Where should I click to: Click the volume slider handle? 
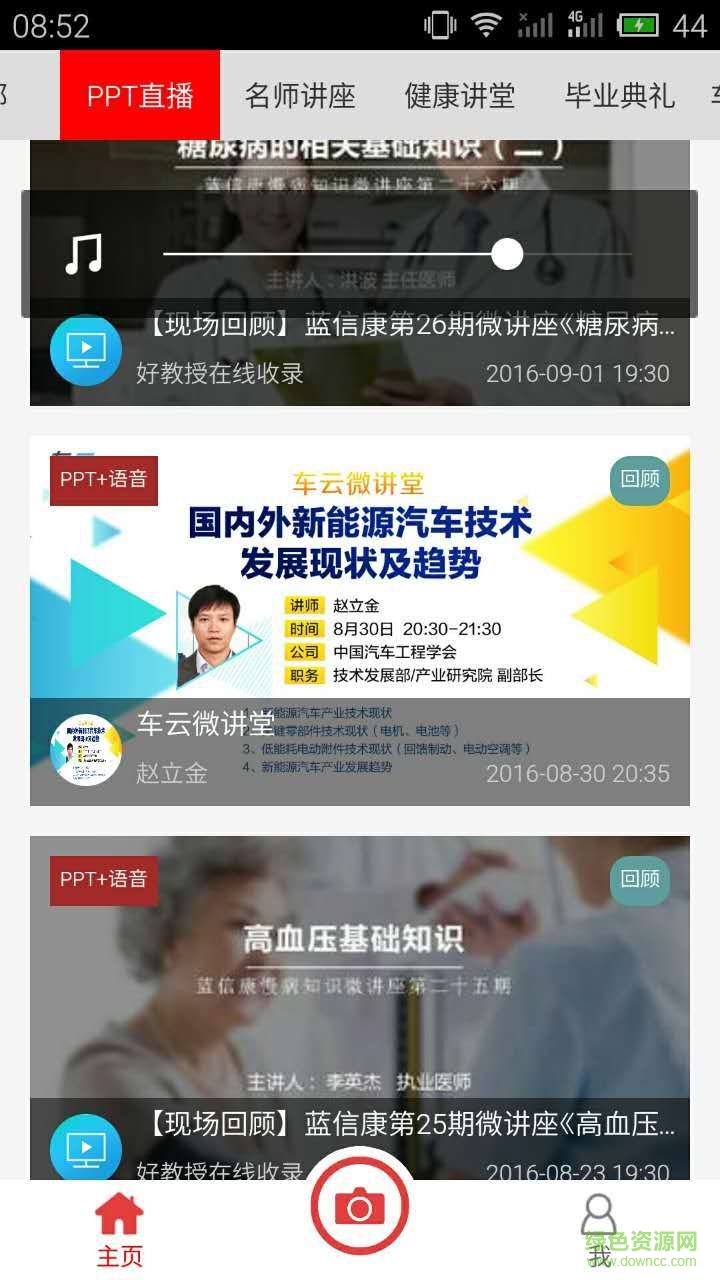click(508, 254)
